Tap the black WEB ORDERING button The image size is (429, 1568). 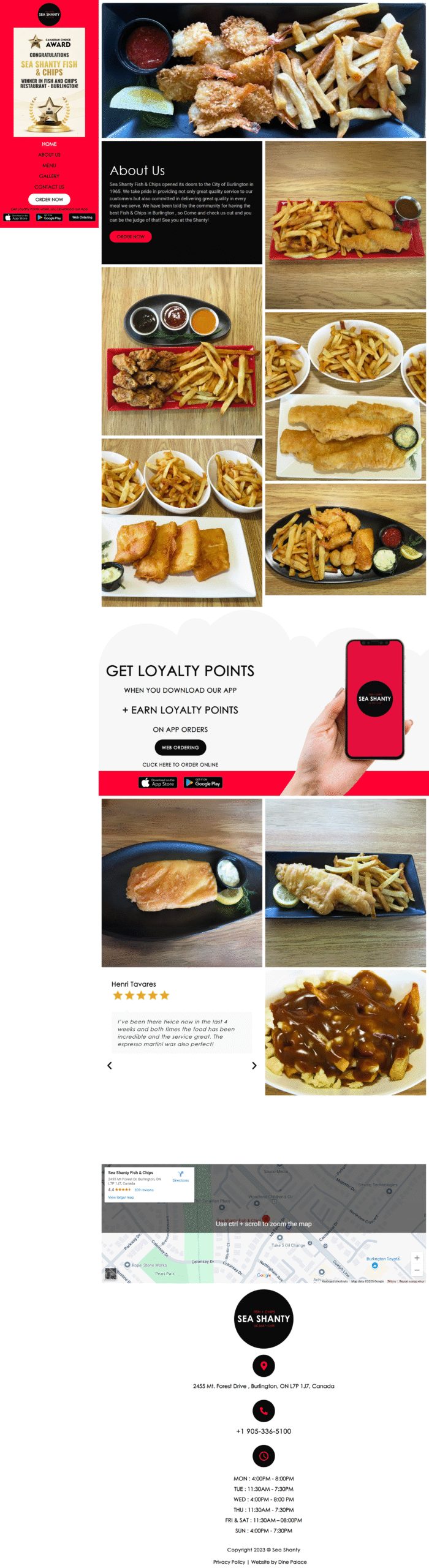[180, 747]
